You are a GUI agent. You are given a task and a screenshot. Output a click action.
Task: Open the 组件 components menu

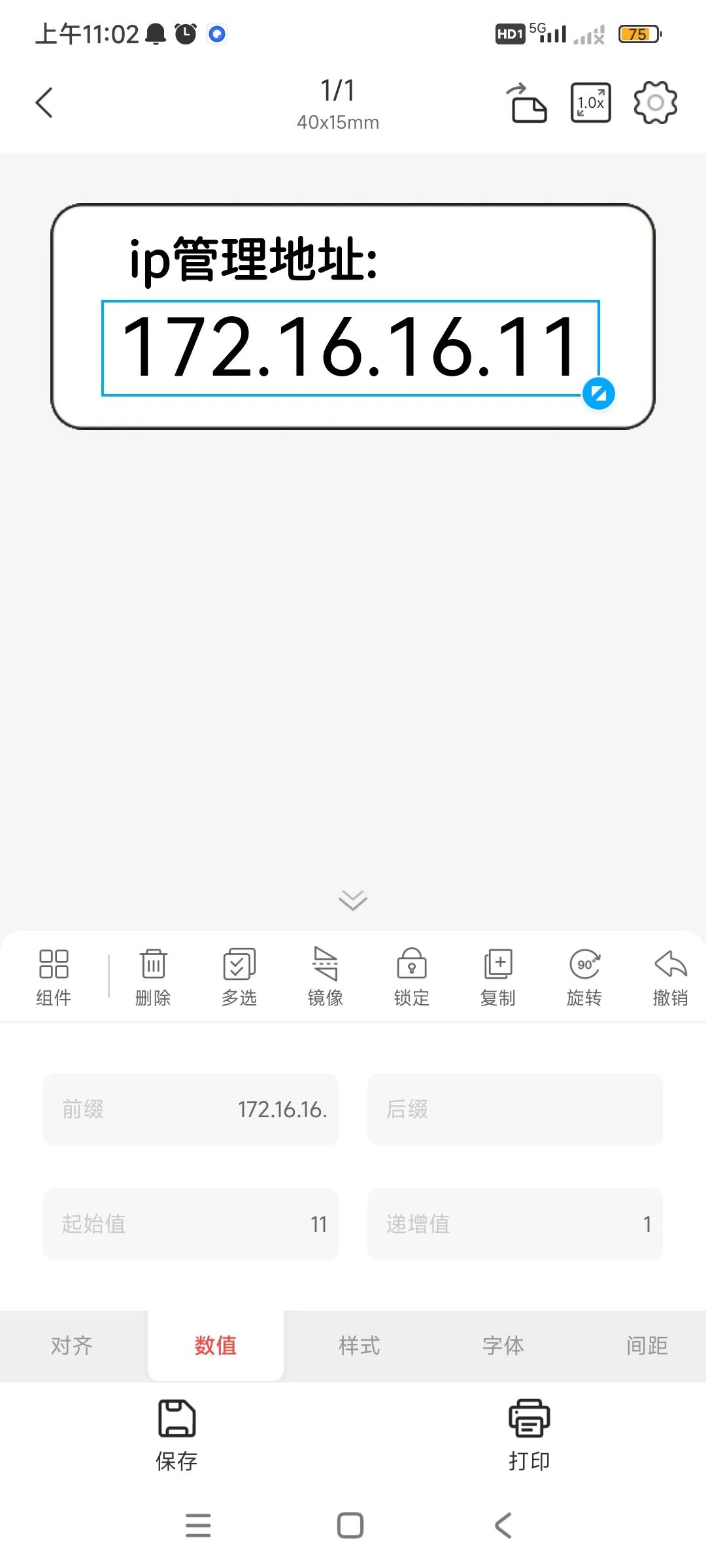[x=54, y=977]
